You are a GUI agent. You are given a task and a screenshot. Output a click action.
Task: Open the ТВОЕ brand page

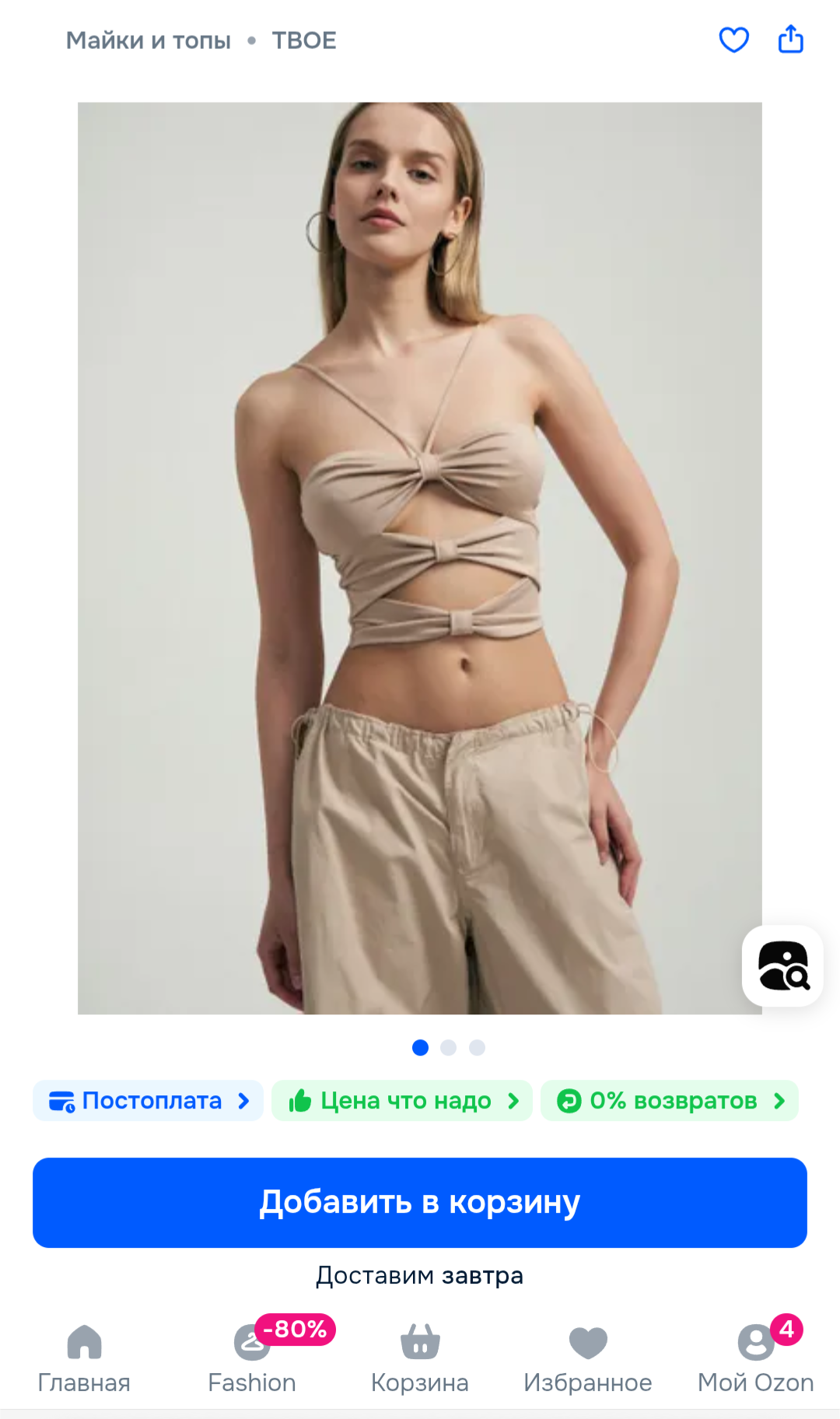[304, 40]
